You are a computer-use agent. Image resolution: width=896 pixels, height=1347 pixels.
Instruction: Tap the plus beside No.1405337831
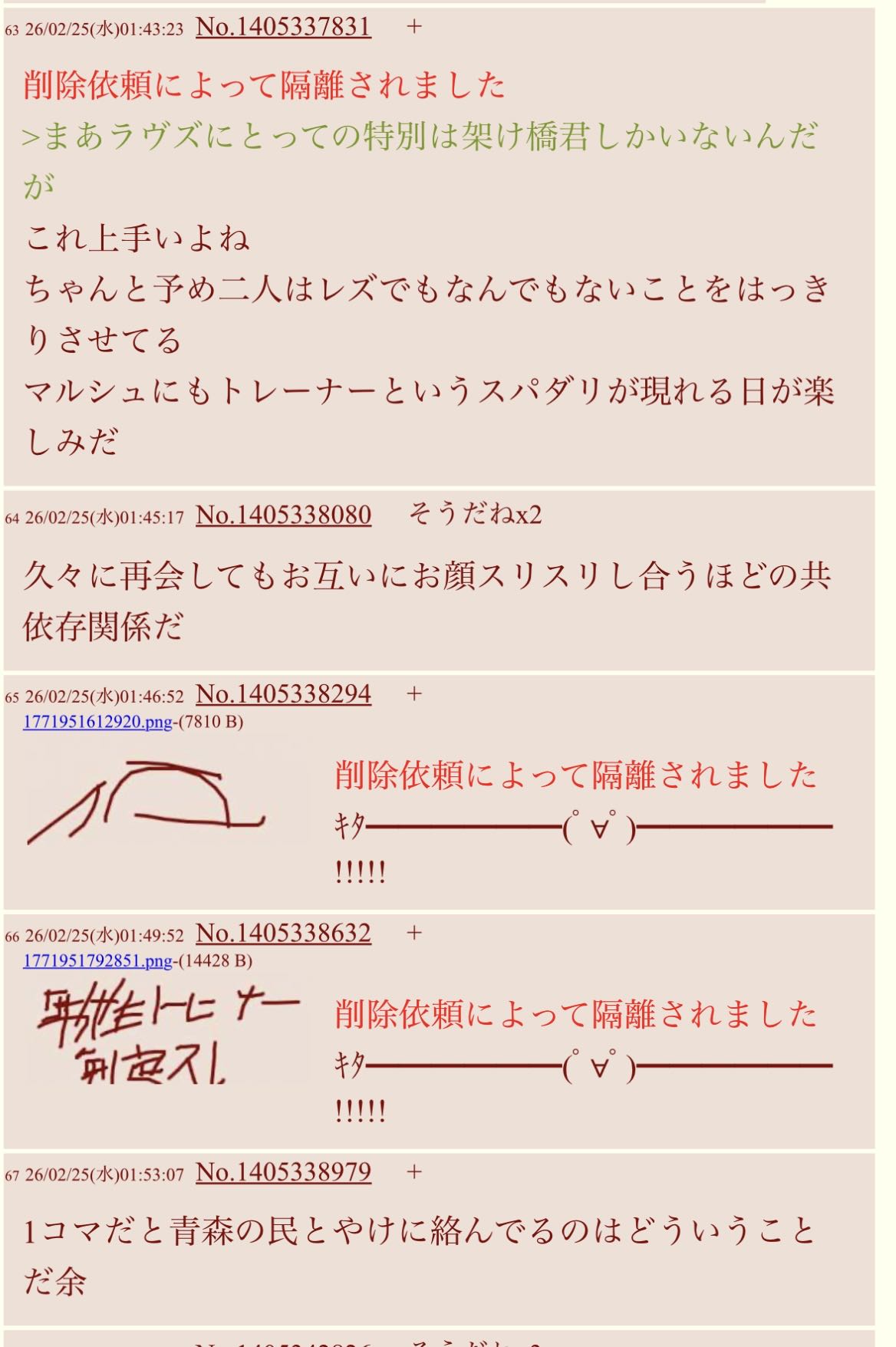414,28
